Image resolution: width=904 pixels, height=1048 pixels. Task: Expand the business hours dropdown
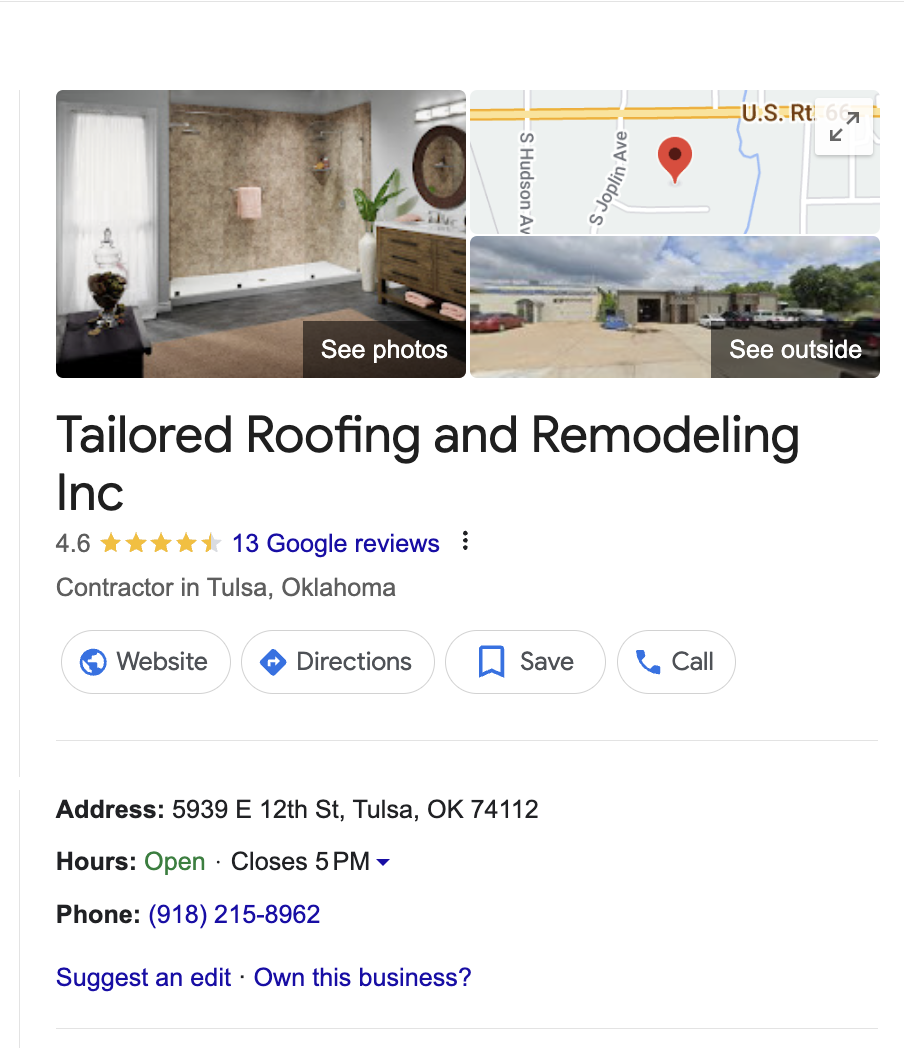383,862
